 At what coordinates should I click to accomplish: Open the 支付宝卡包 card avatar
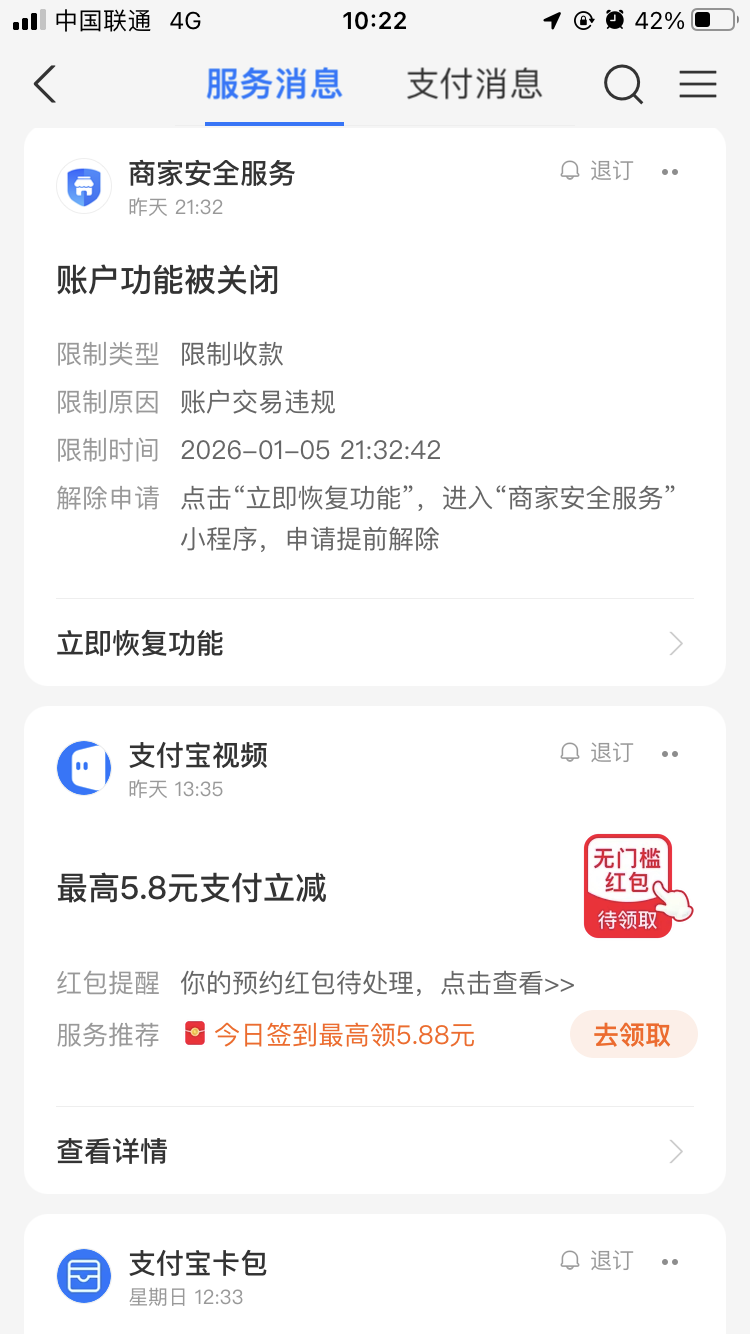84,1276
